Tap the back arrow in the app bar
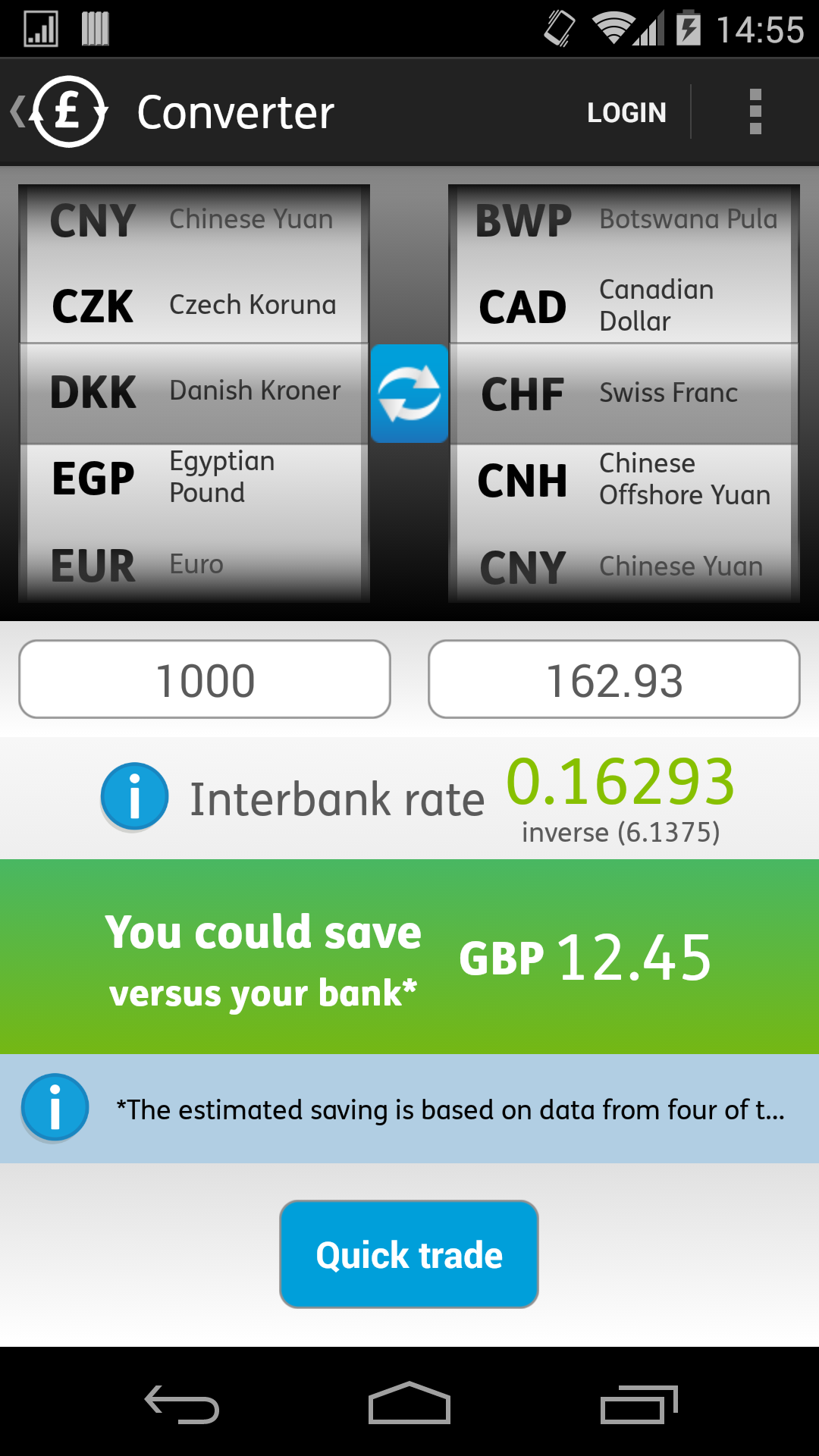Image resolution: width=819 pixels, height=1456 pixels. coord(17,112)
